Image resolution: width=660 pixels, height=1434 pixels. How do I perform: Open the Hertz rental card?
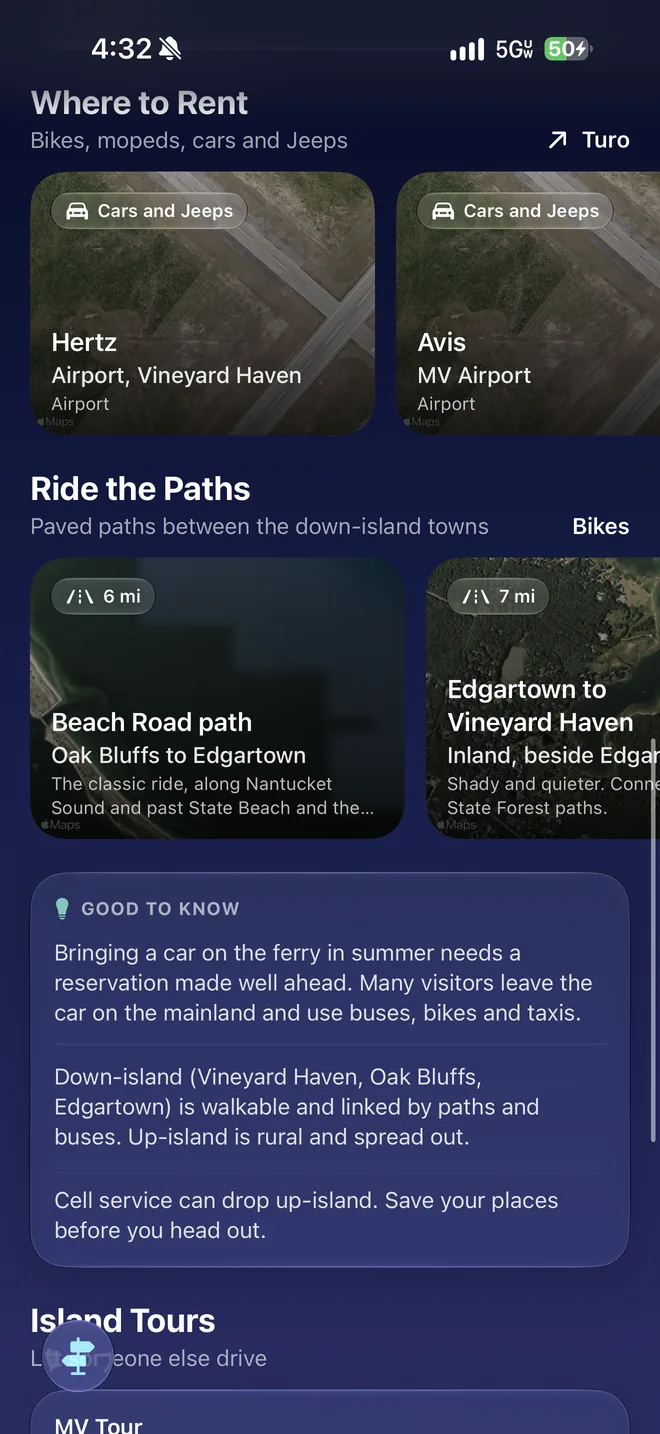(x=203, y=304)
